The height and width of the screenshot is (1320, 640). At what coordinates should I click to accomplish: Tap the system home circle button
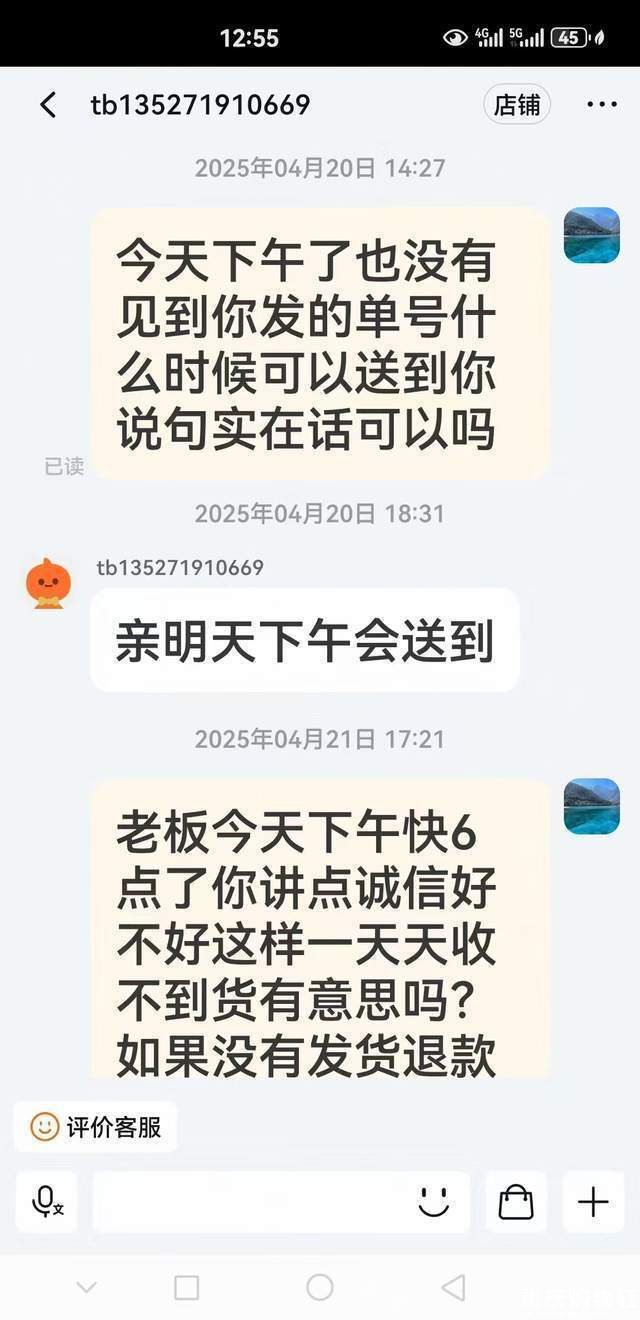pyautogui.click(x=320, y=1287)
